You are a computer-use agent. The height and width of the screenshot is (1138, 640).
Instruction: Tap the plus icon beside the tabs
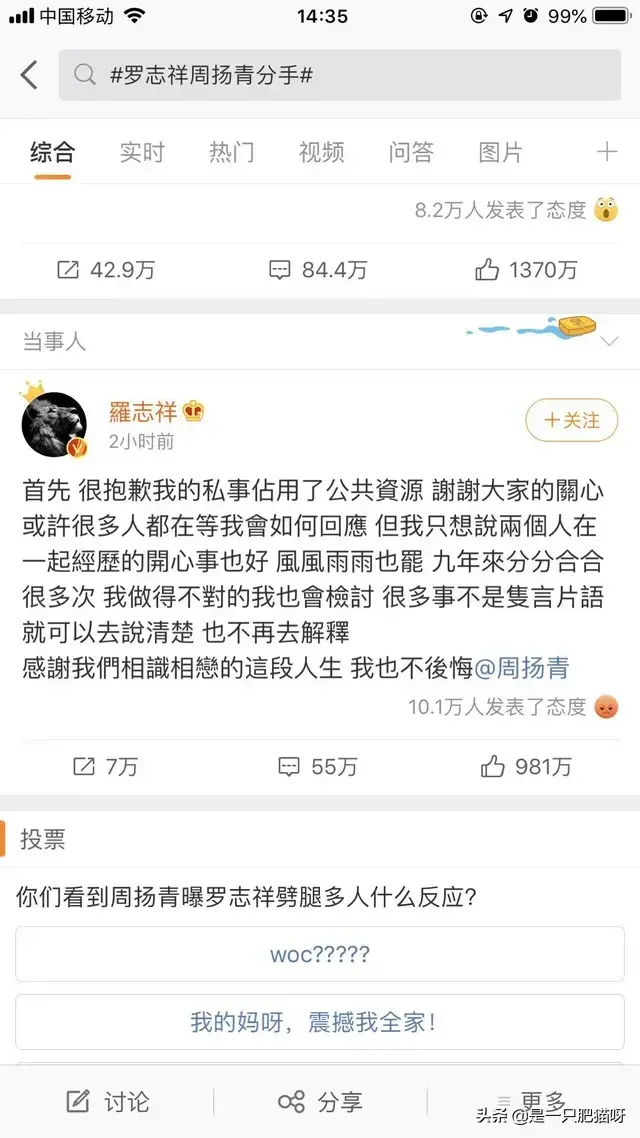click(607, 152)
